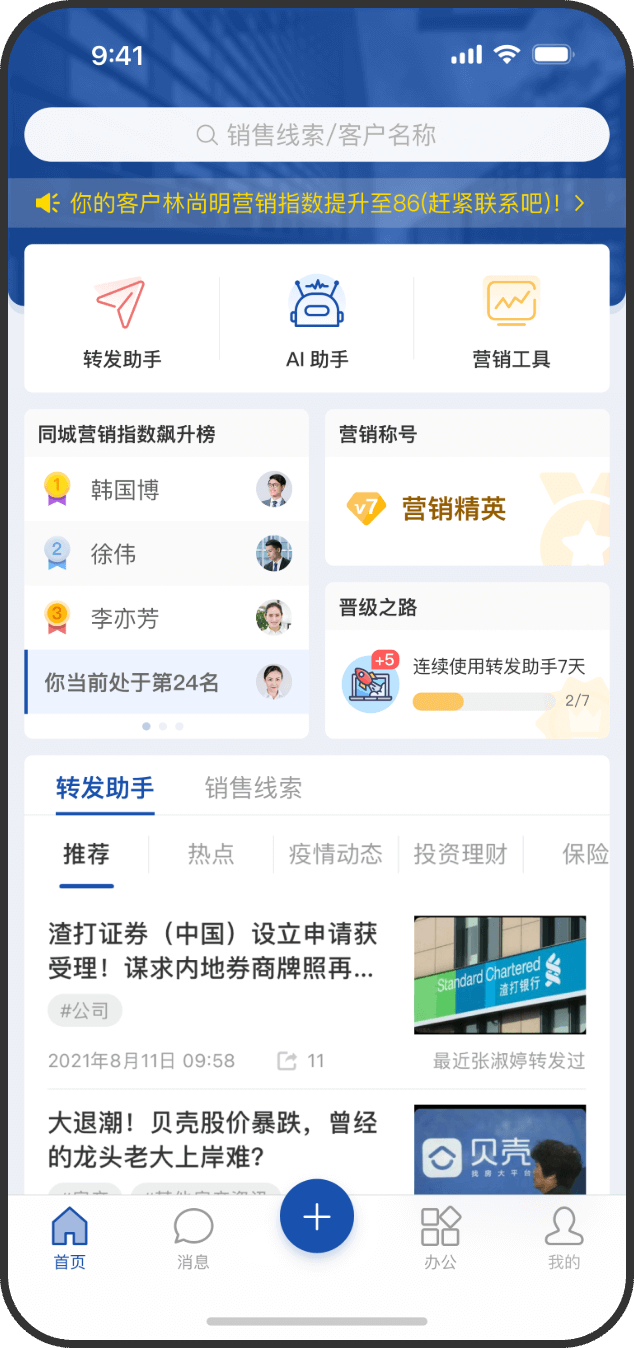Viewport: 634px width, 1348px height.
Task: Tap the blue plus floating button
Action: 317,1216
